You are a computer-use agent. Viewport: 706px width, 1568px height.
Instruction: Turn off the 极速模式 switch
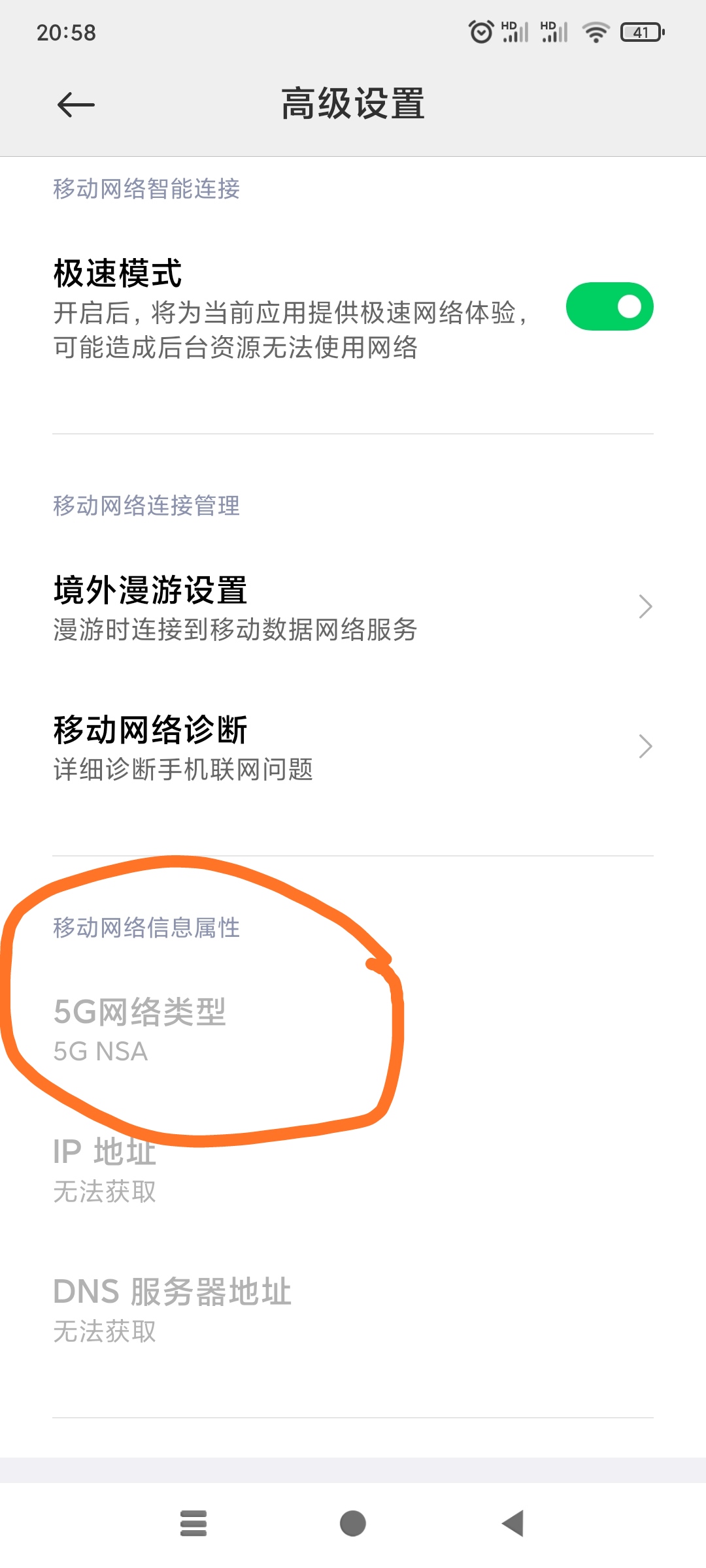tap(609, 306)
